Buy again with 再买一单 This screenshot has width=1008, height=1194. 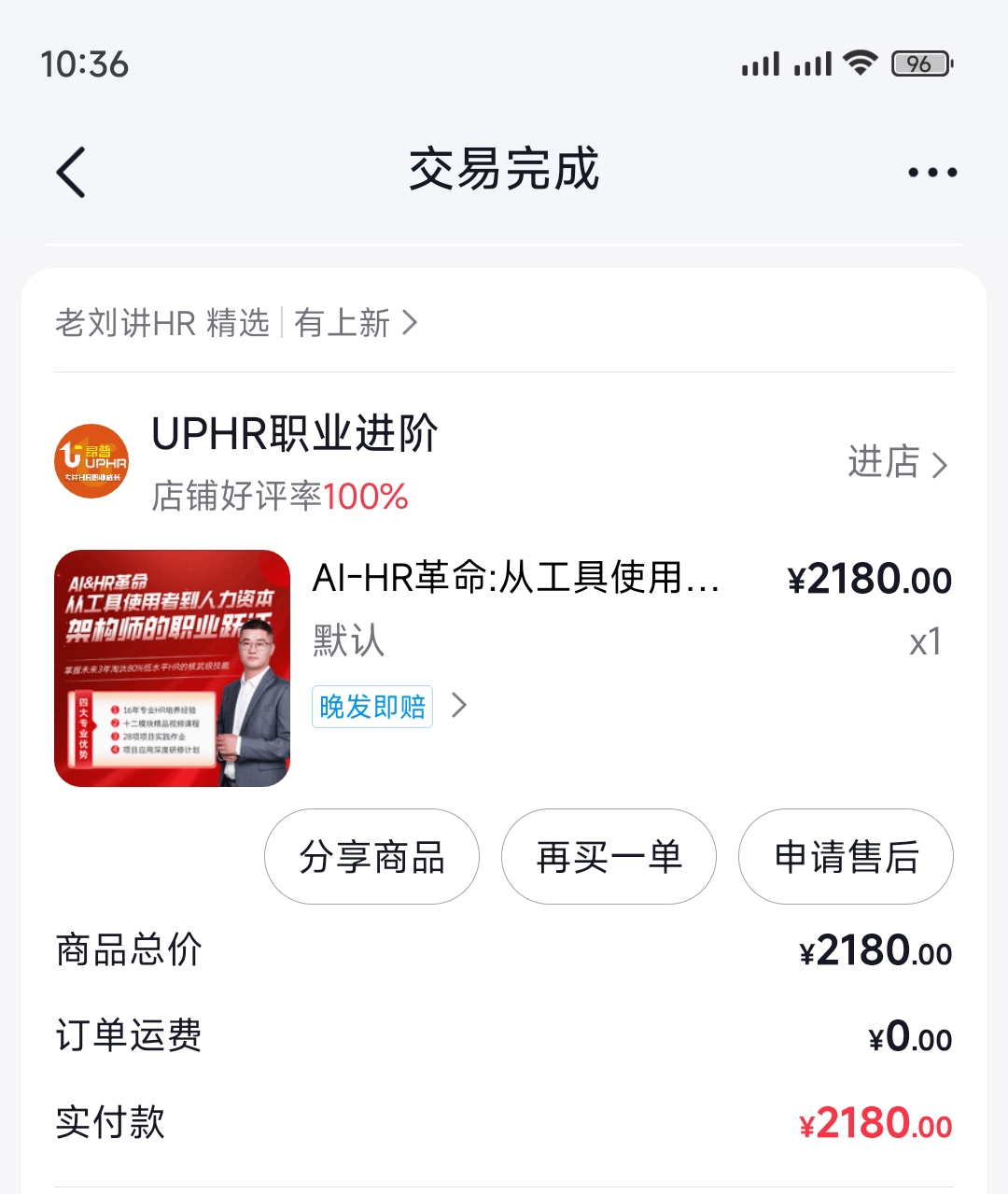tap(609, 857)
